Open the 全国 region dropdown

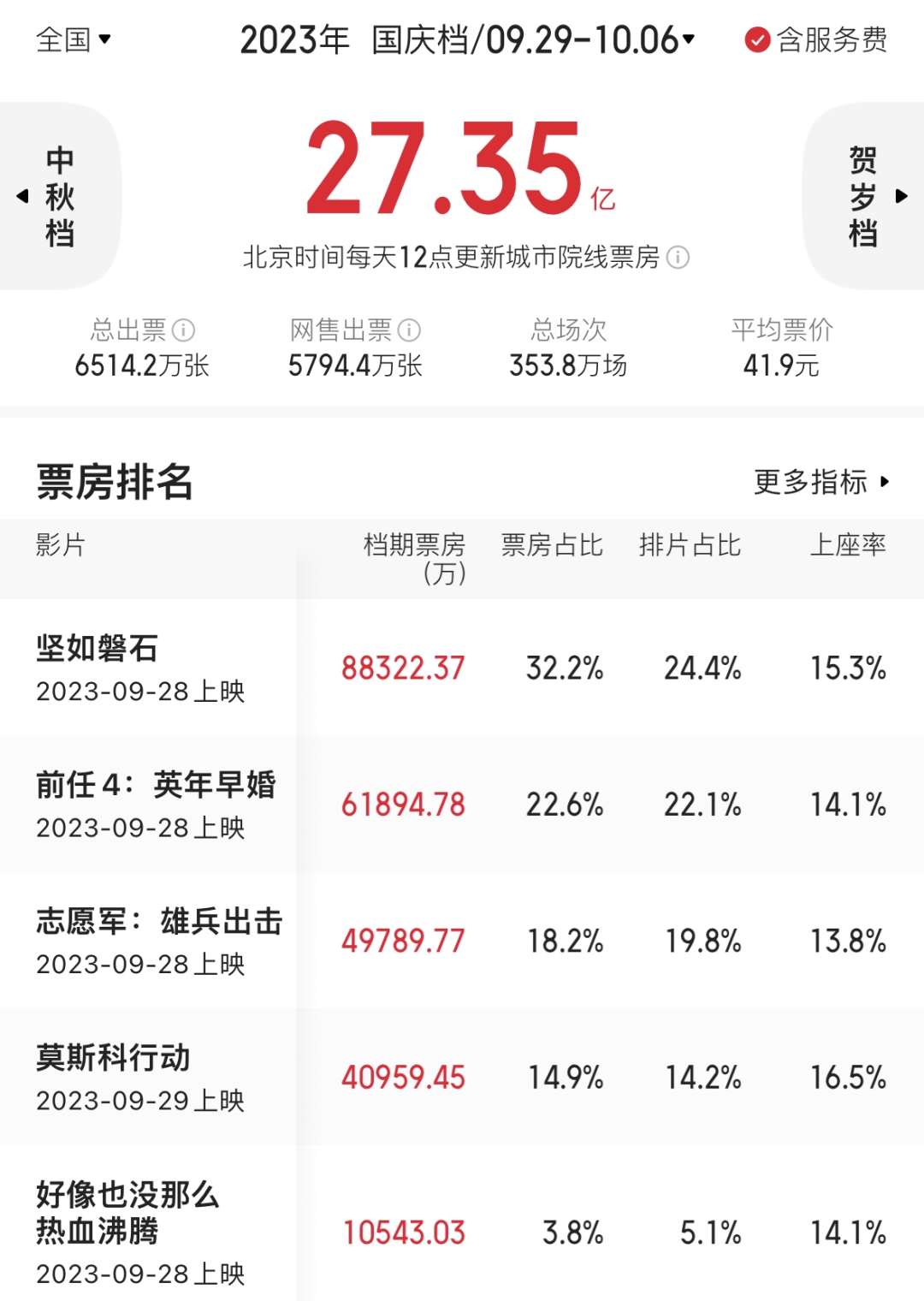[74, 39]
